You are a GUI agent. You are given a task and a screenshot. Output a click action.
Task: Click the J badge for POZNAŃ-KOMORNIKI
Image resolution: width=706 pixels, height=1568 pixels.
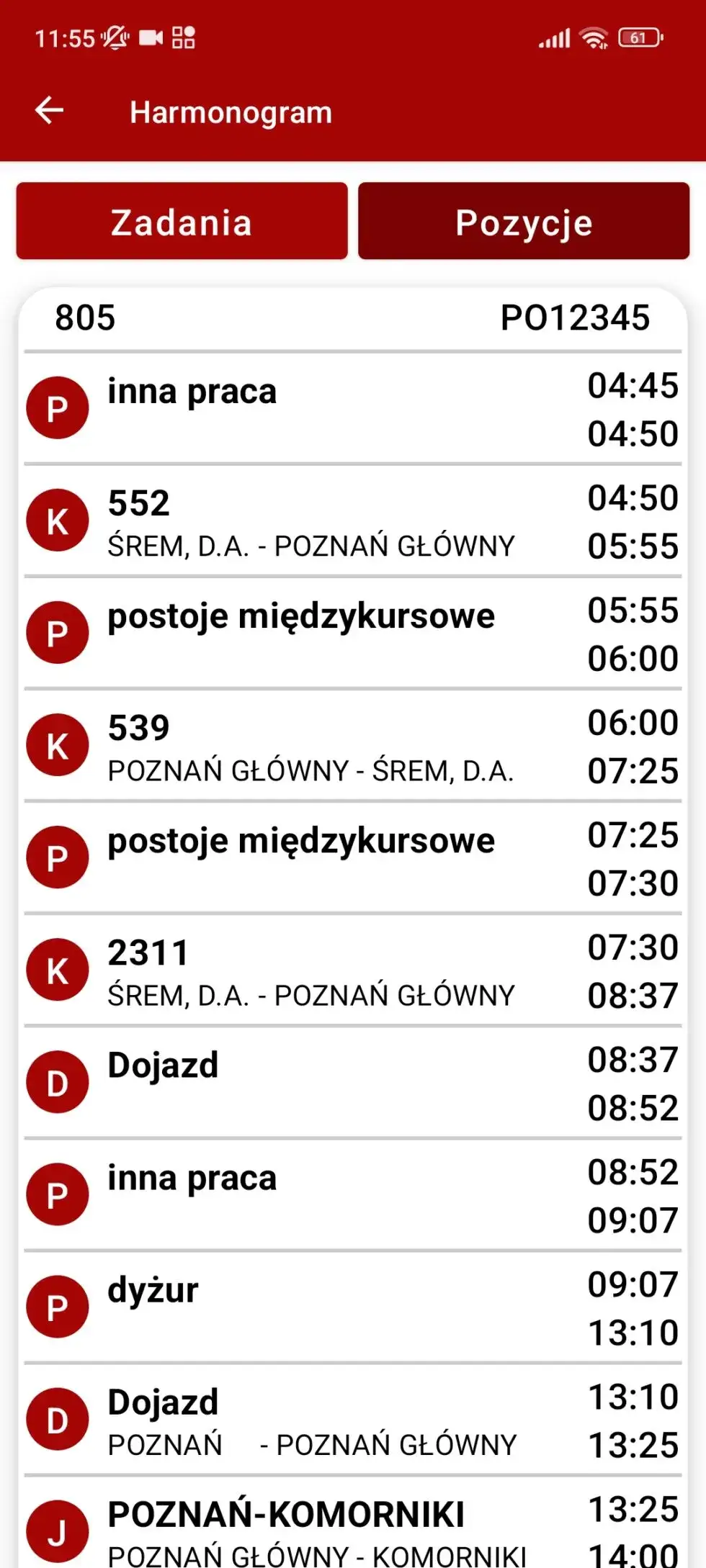tap(58, 1531)
